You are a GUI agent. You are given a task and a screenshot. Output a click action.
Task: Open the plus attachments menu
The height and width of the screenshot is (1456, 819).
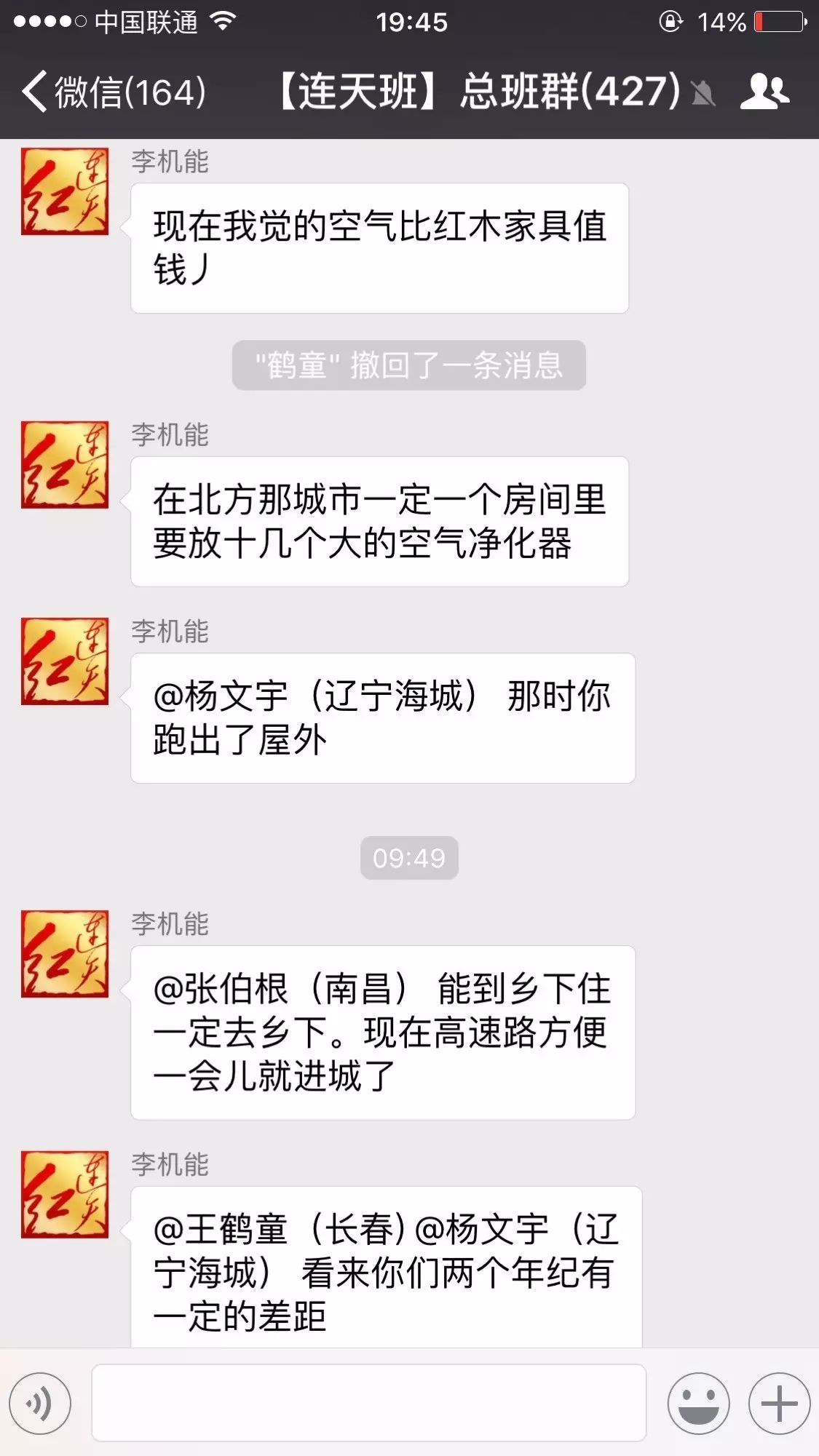(x=779, y=1404)
